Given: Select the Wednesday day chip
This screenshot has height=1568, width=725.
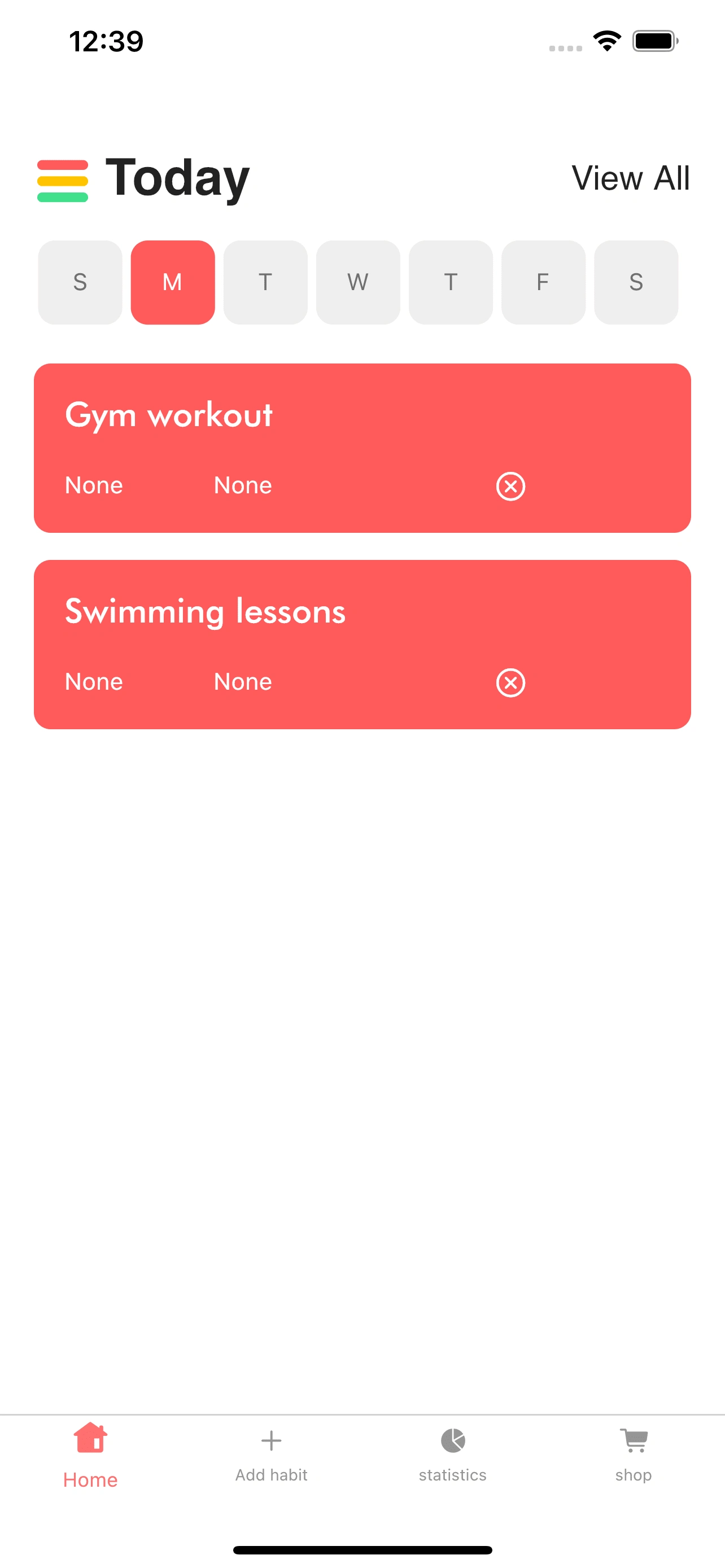Looking at the screenshot, I should (x=358, y=282).
